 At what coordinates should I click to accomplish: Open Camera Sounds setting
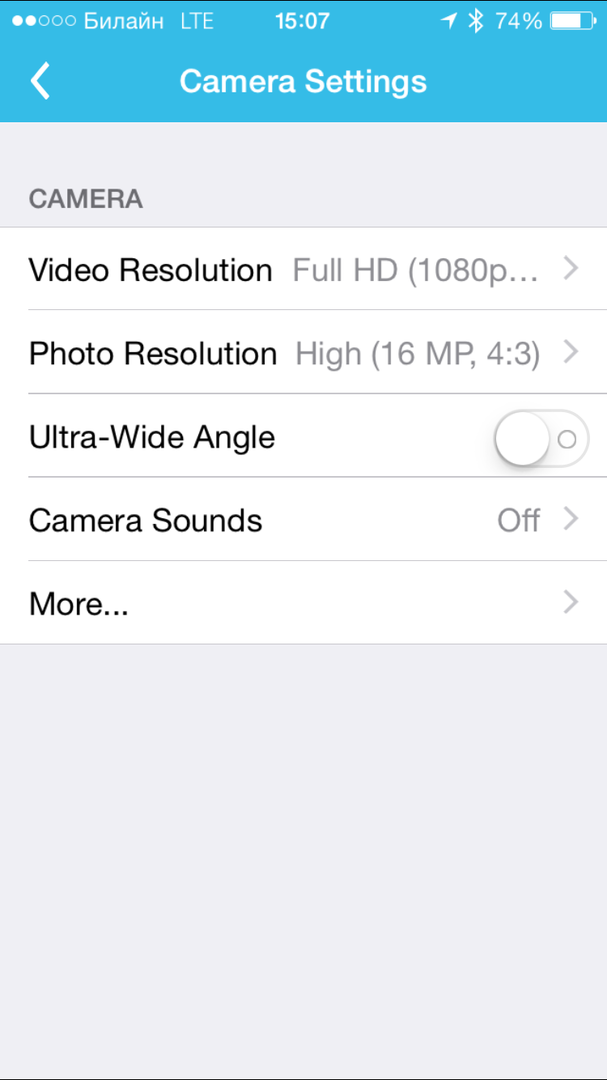(x=303, y=520)
